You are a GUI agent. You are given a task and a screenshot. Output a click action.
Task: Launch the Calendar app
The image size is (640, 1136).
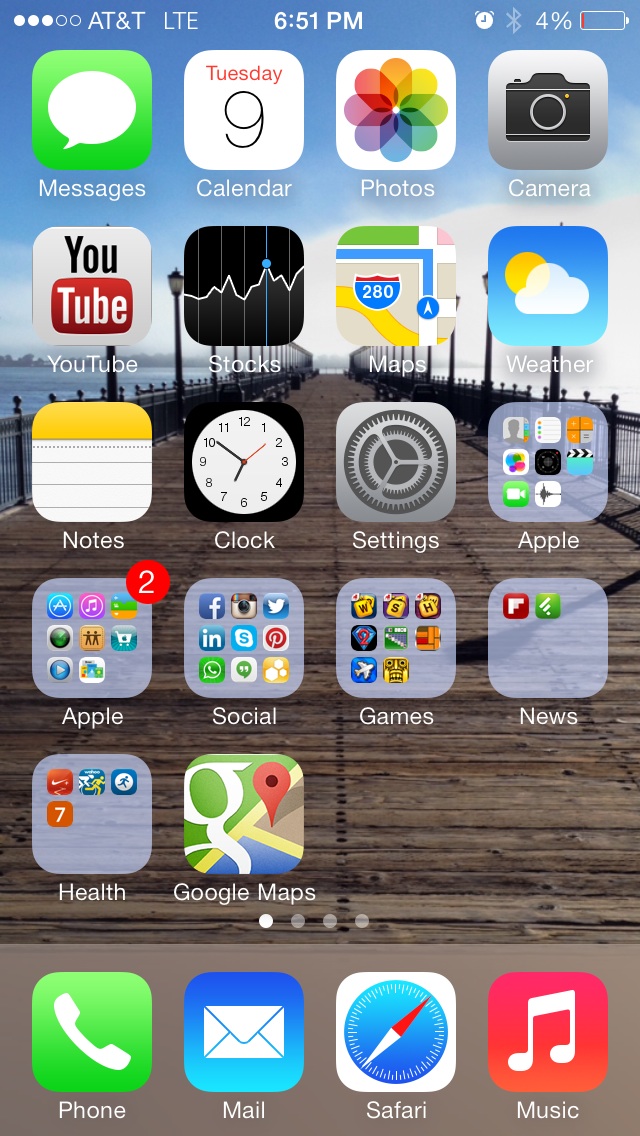pos(244,110)
